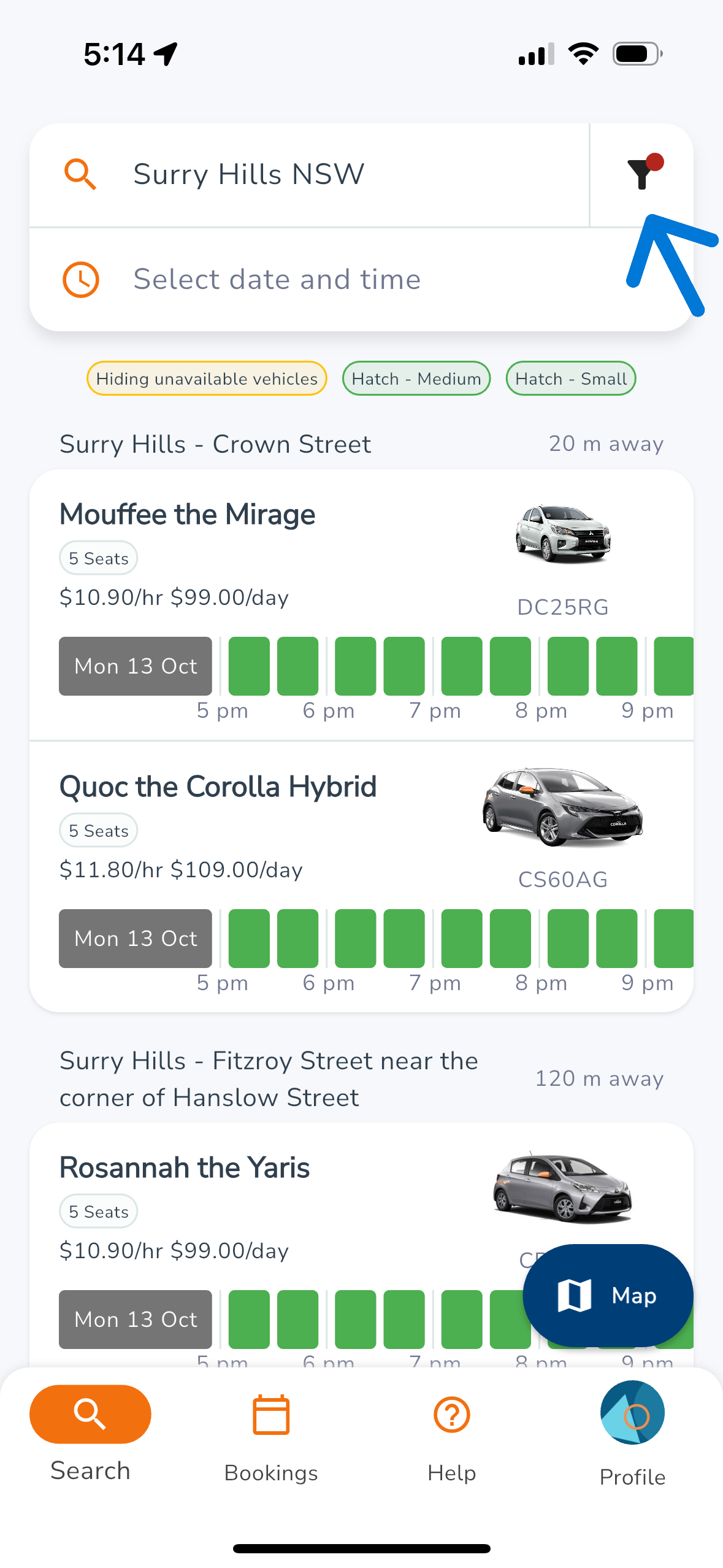This screenshot has height=1568, width=723.
Task: Click the orange search magnifier icon
Action: click(x=80, y=175)
